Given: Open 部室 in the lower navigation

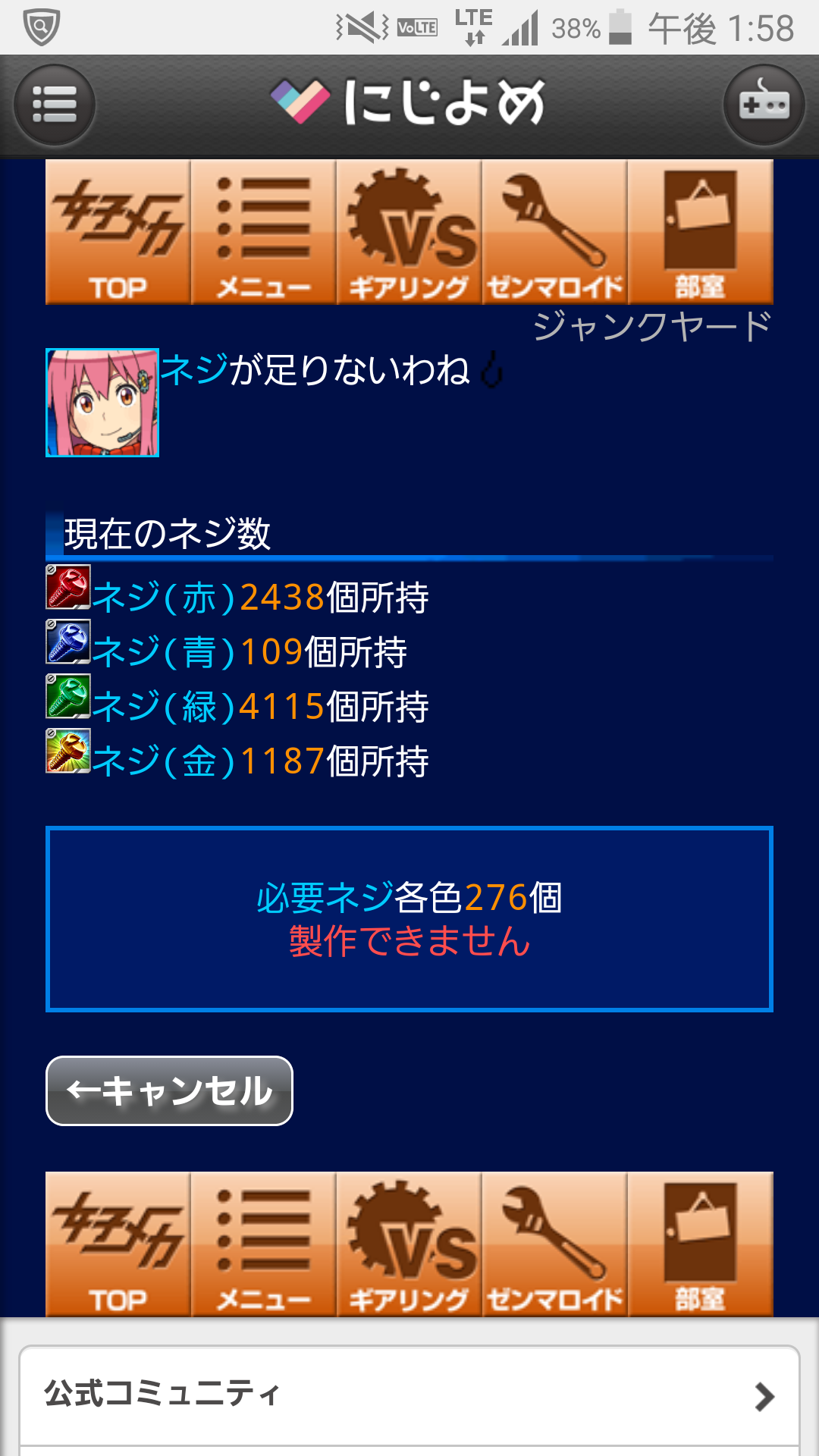Looking at the screenshot, I should pos(700,1244).
